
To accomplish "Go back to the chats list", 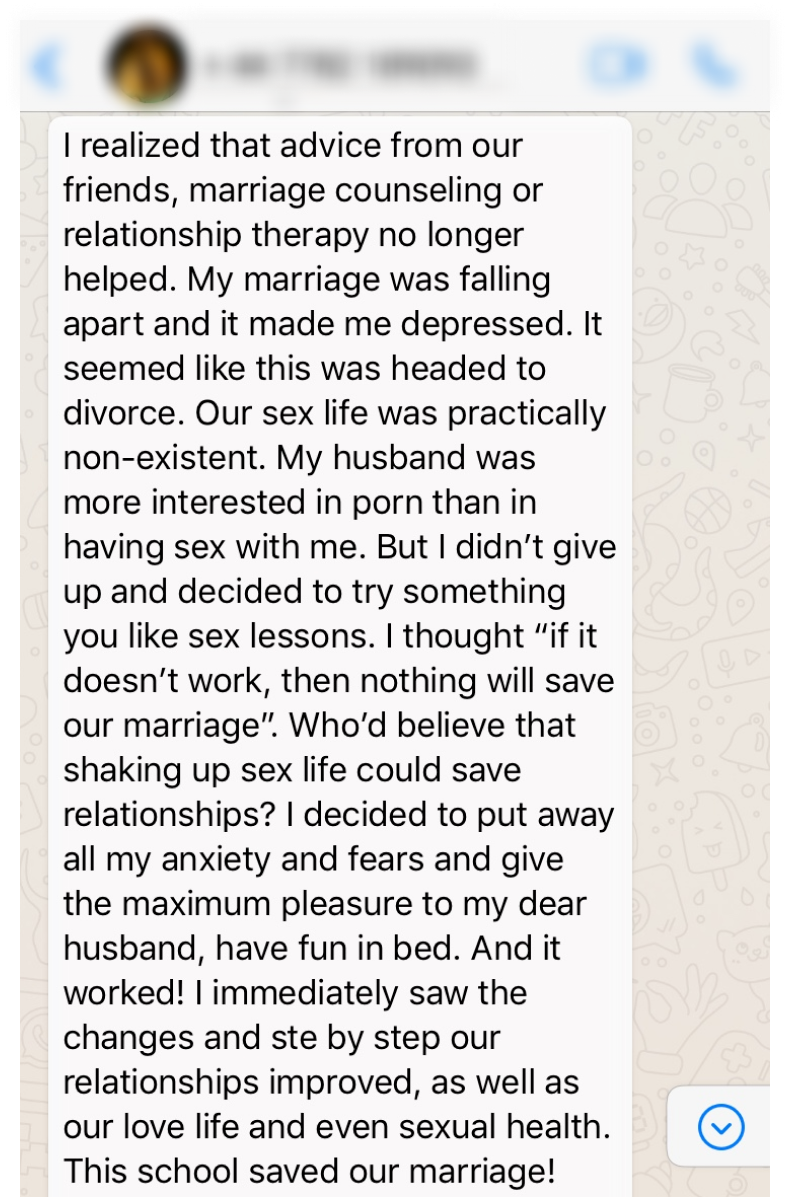I will tap(45, 64).
